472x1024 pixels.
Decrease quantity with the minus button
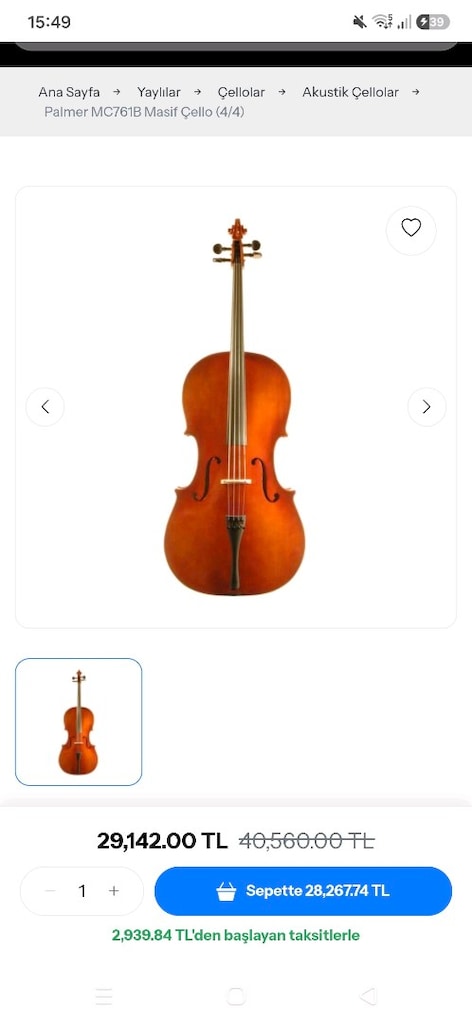tap(50, 891)
